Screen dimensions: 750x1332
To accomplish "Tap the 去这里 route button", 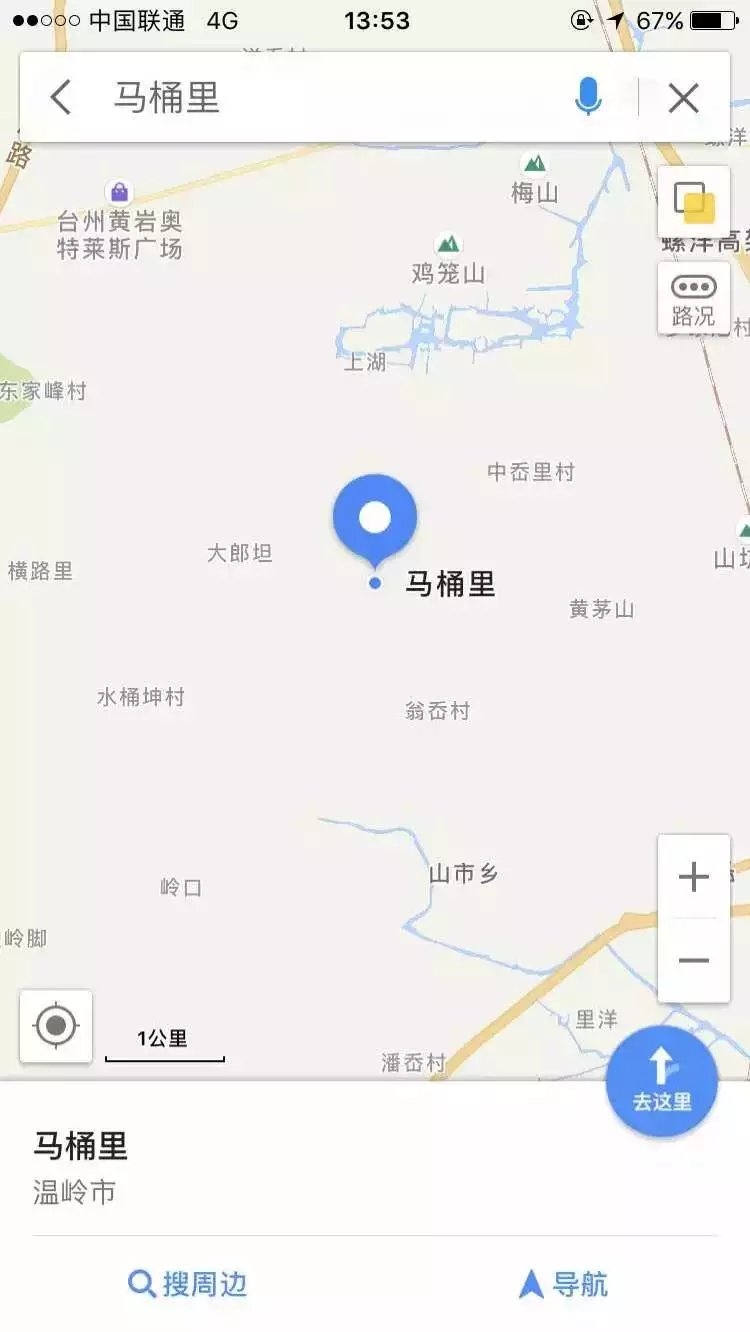I will [x=661, y=1081].
